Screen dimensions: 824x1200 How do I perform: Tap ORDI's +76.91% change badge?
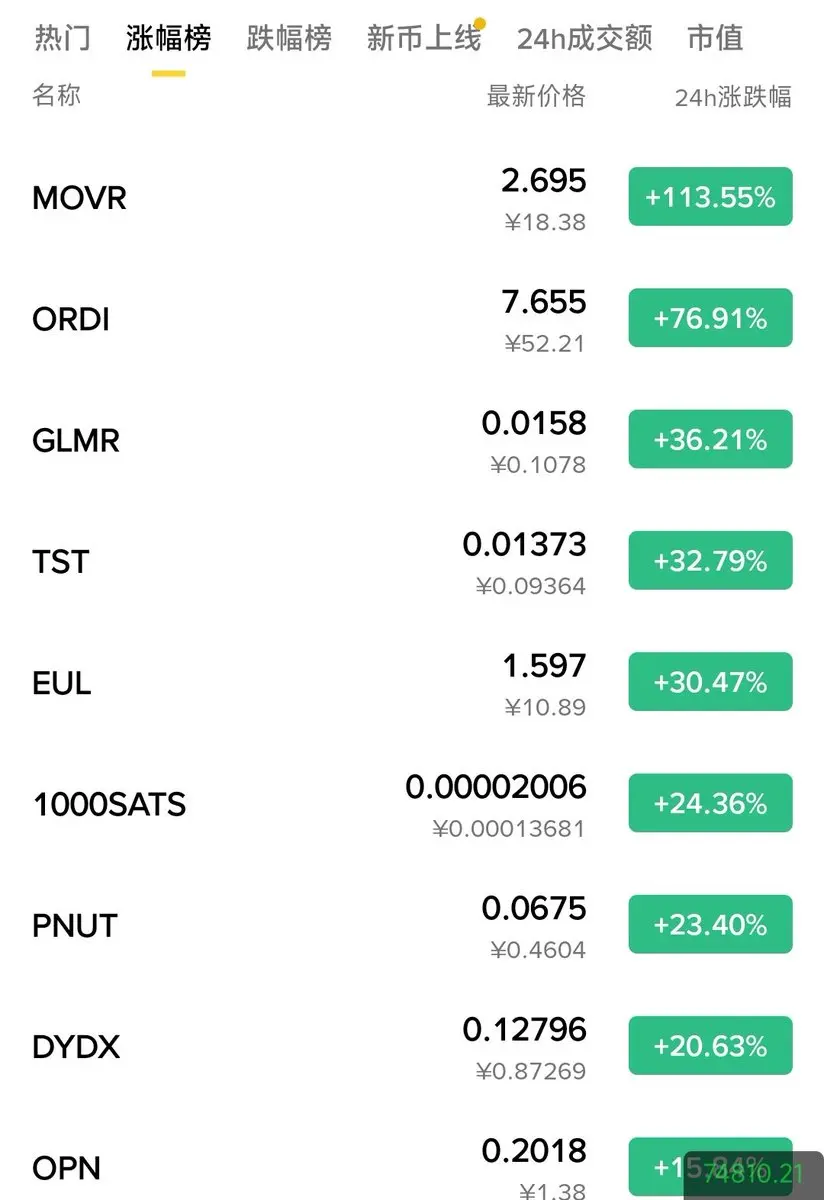tap(710, 319)
